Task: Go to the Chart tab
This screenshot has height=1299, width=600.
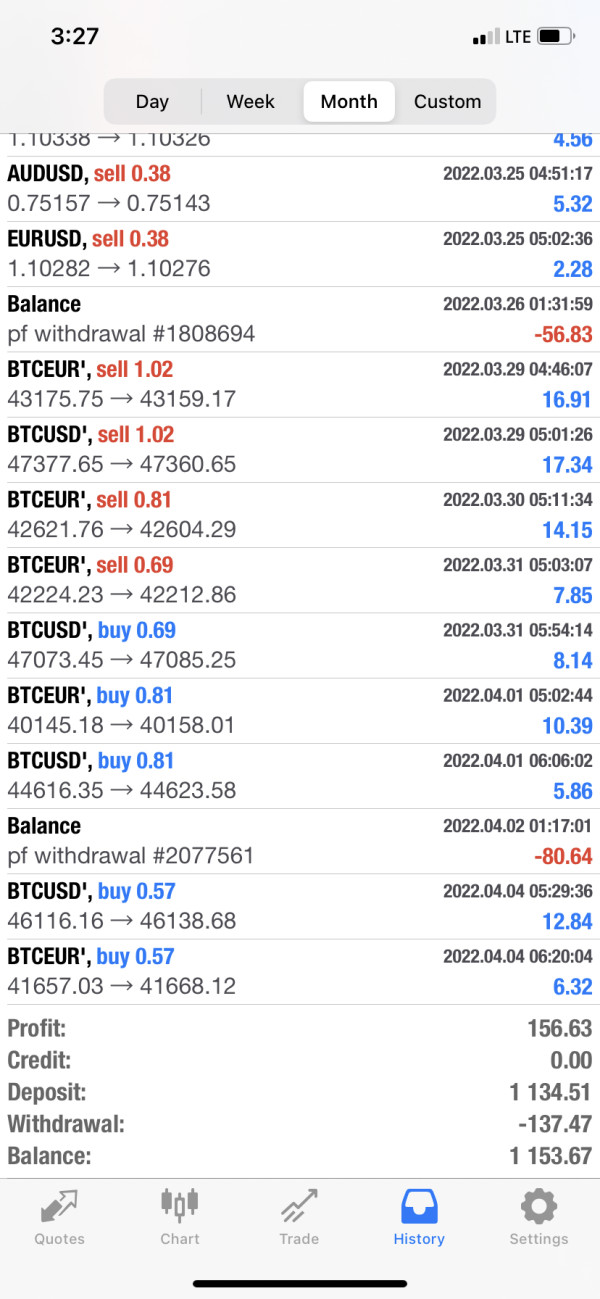Action: pyautogui.click(x=180, y=1217)
